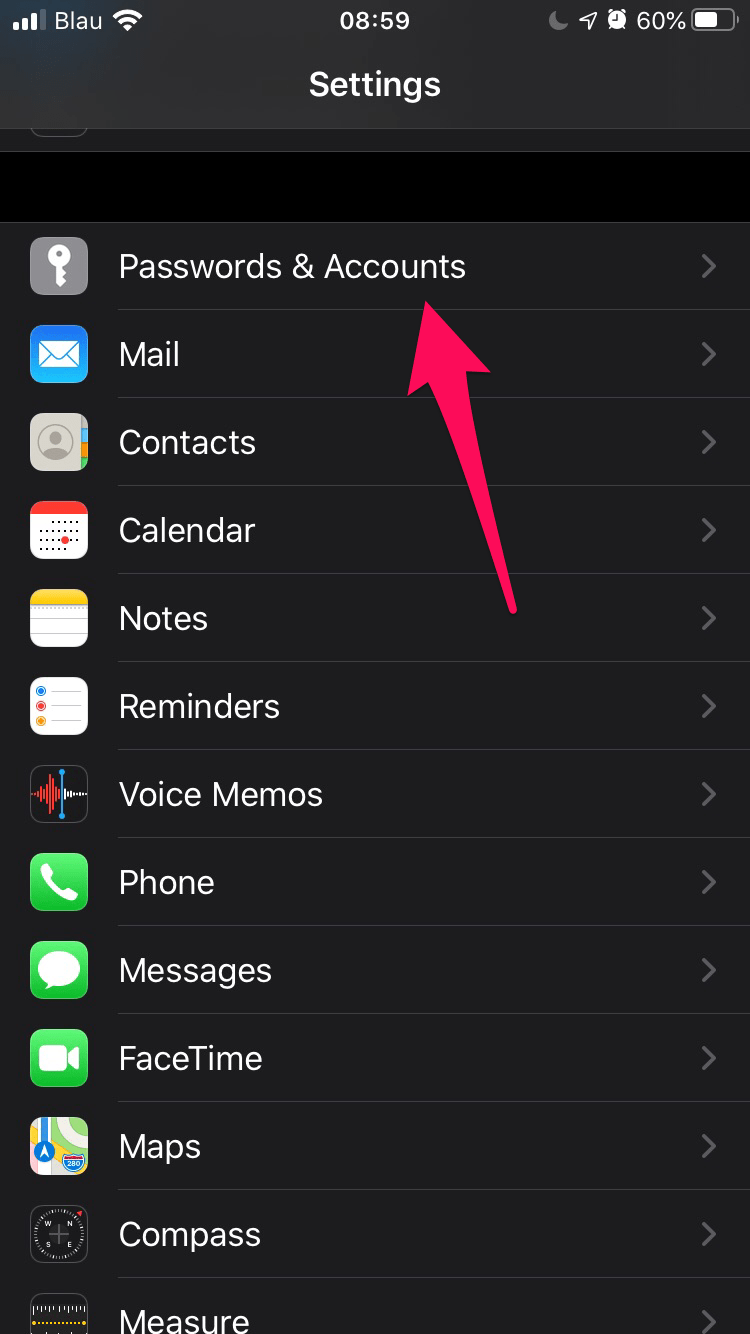Go to Messages settings
Screen dimensions: 750x1334
(195, 970)
